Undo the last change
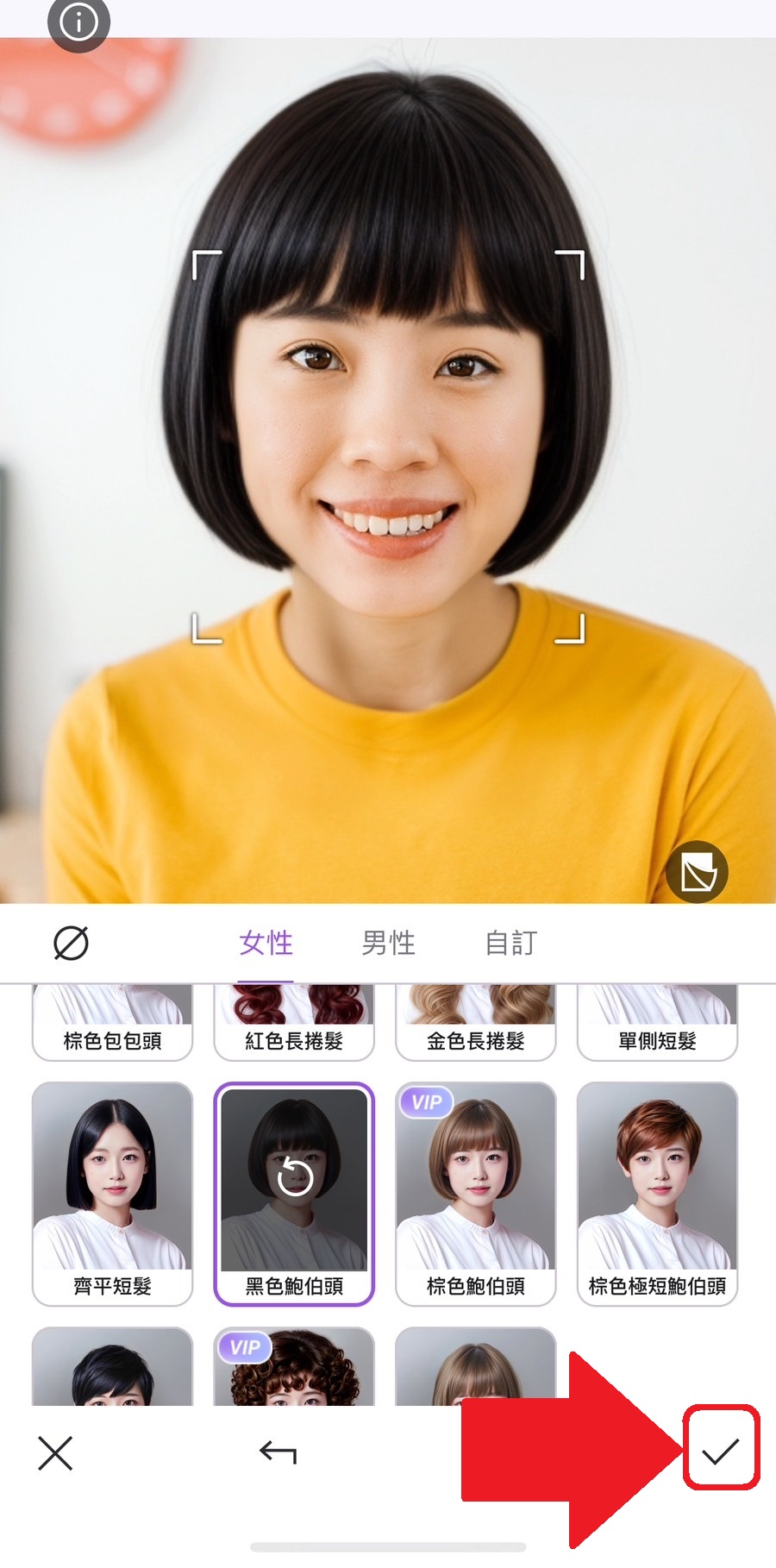The image size is (776, 1568). [x=278, y=1453]
